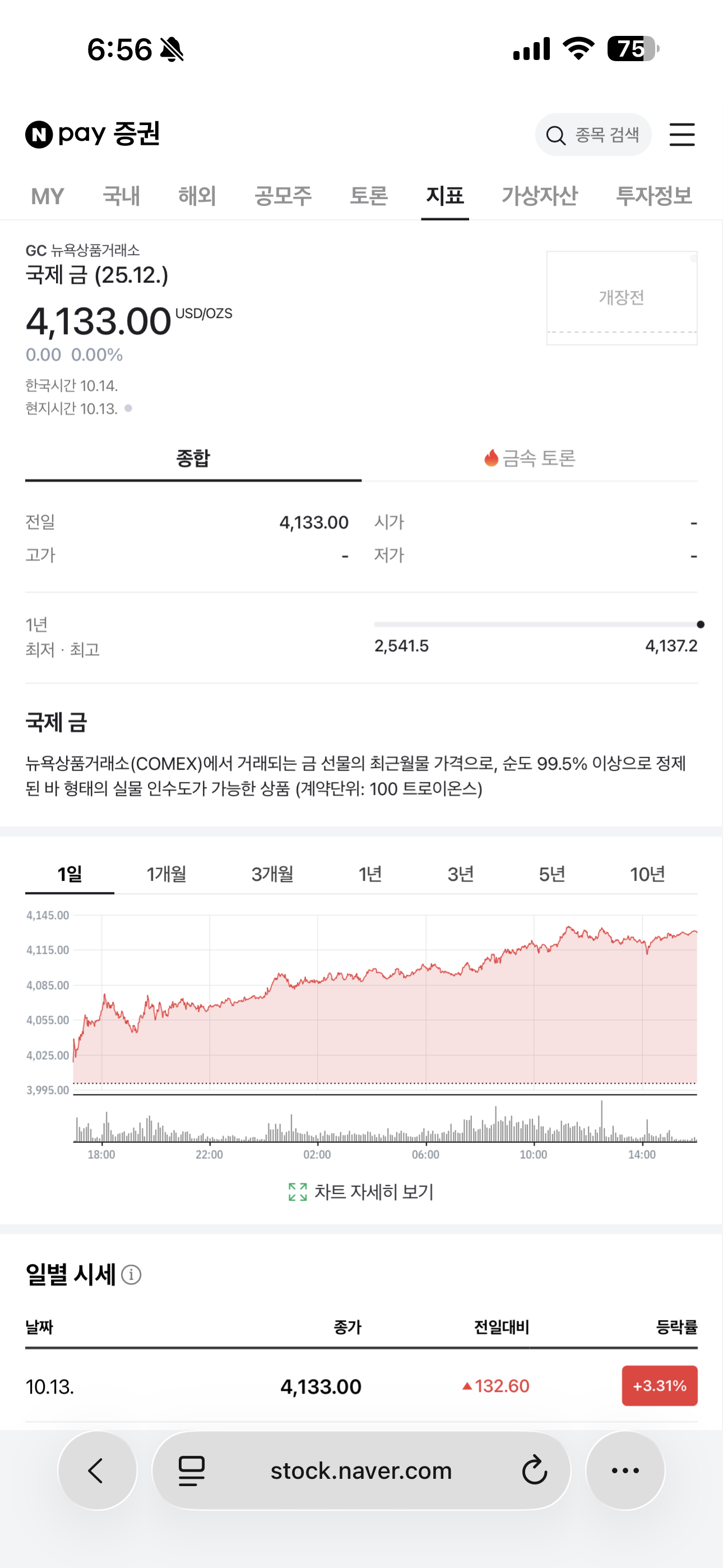
Task: Reload the page in the browser
Action: tap(534, 1470)
